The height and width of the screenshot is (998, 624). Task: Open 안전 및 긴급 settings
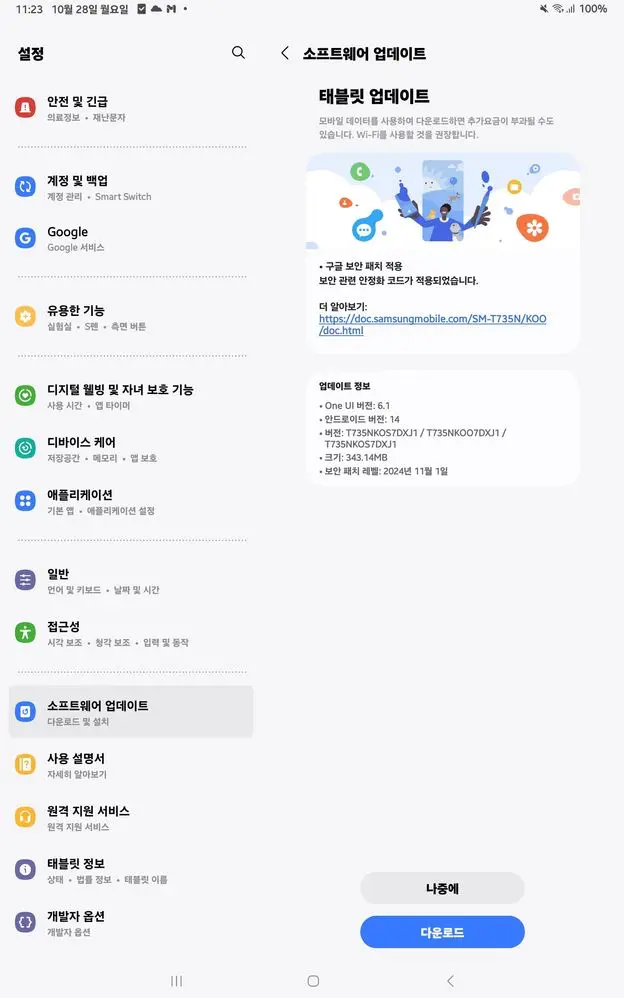(x=130, y=108)
